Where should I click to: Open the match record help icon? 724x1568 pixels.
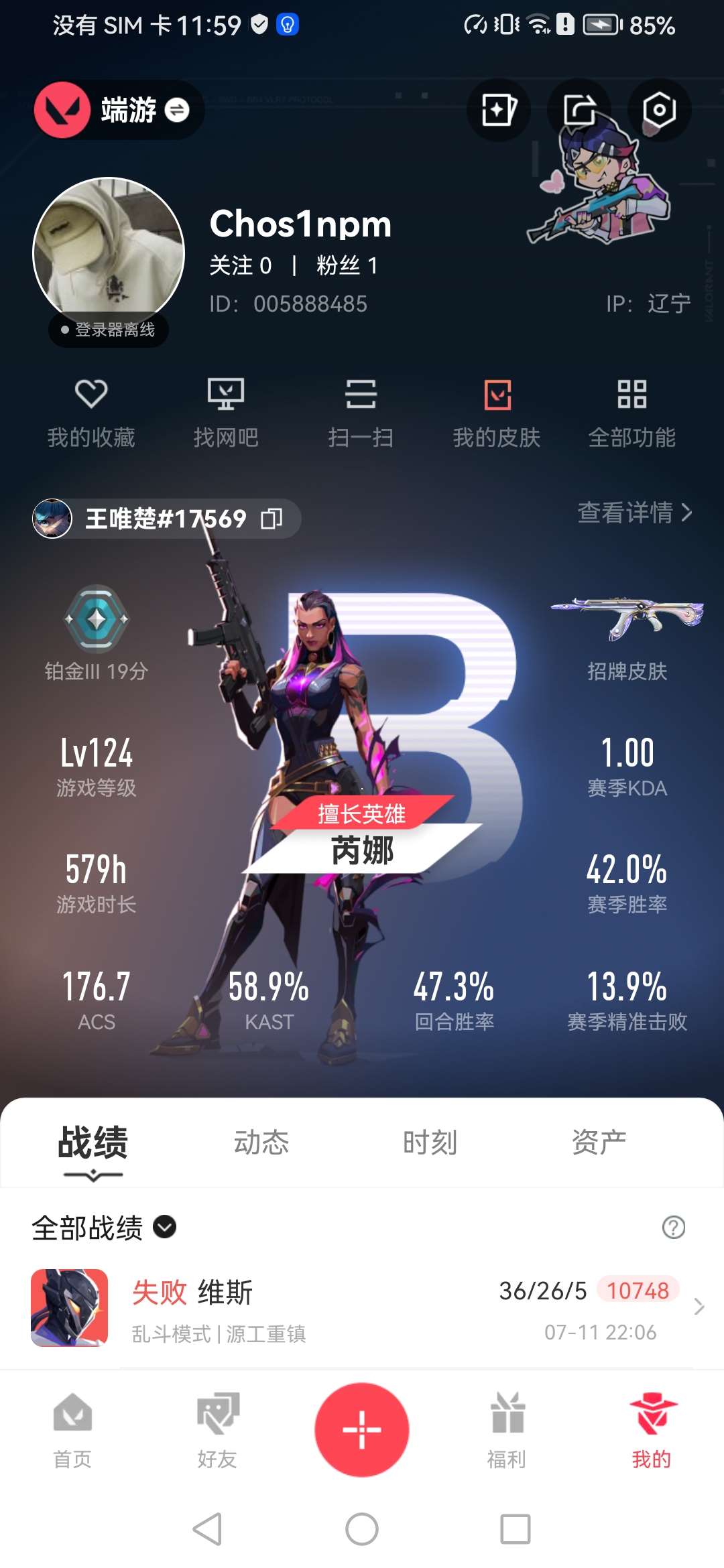click(x=673, y=1227)
